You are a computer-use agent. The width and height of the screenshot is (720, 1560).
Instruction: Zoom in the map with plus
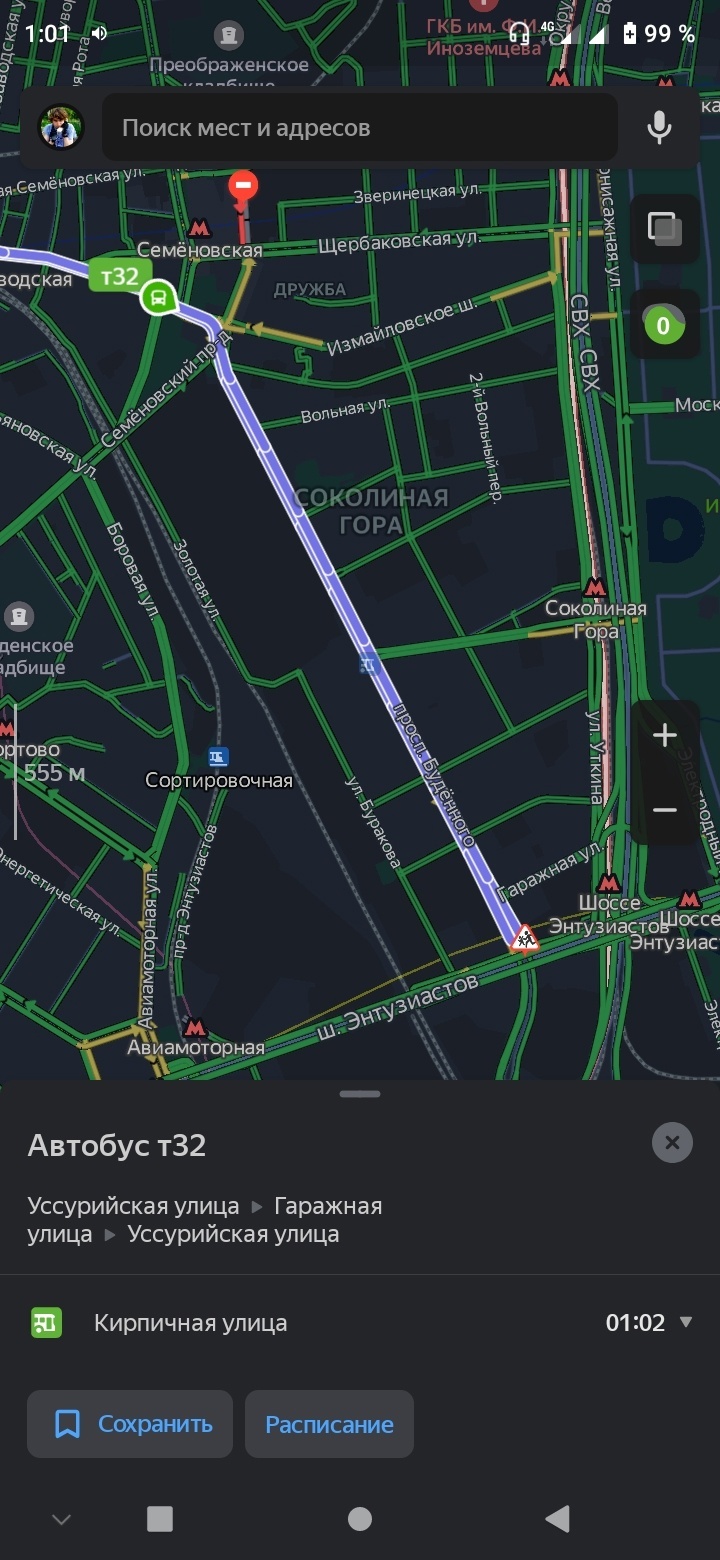pos(664,736)
